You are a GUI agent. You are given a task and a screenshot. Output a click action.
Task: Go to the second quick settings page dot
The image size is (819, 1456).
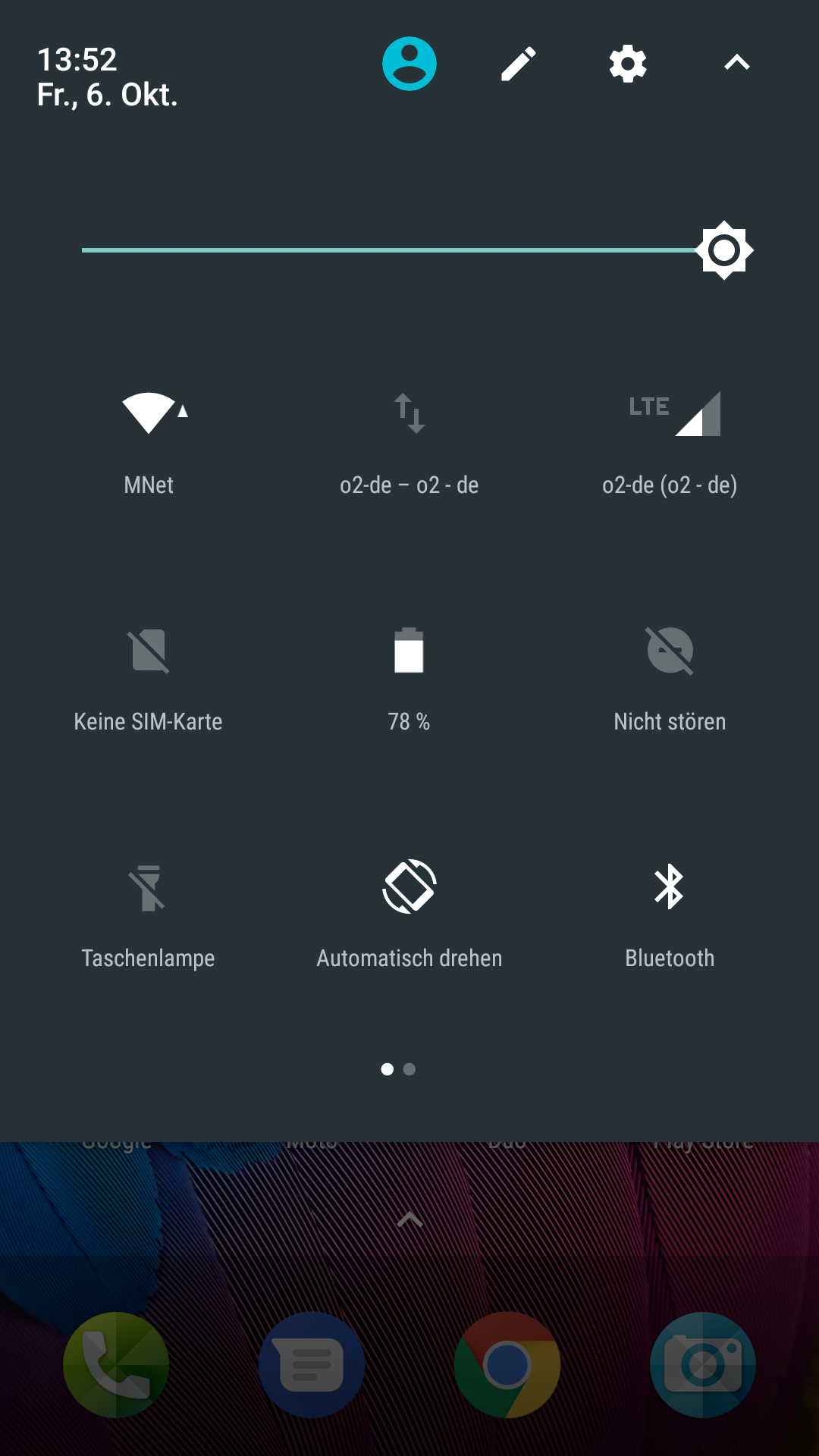click(409, 1069)
